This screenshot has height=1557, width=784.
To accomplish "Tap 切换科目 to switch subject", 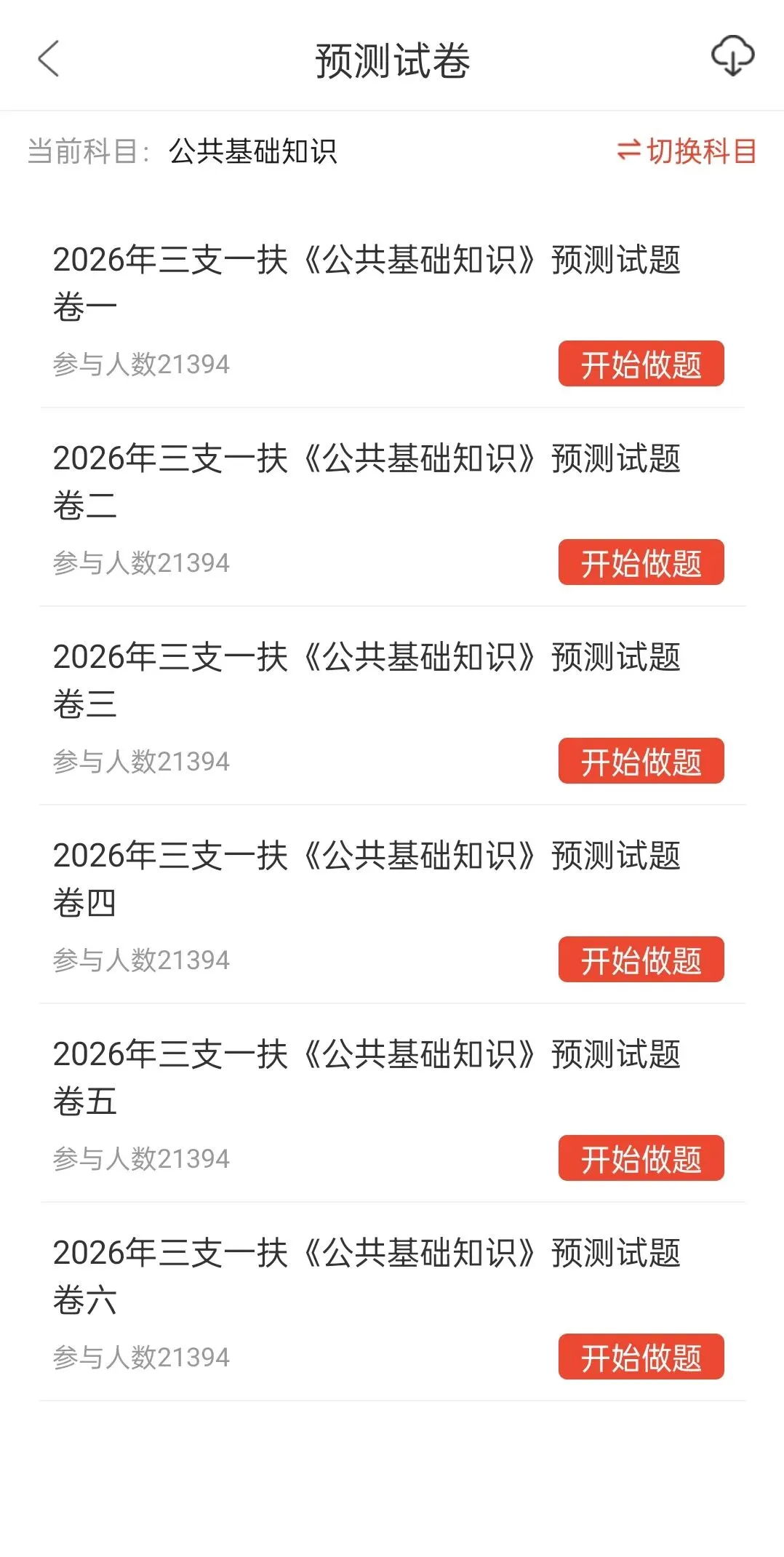I will [687, 151].
